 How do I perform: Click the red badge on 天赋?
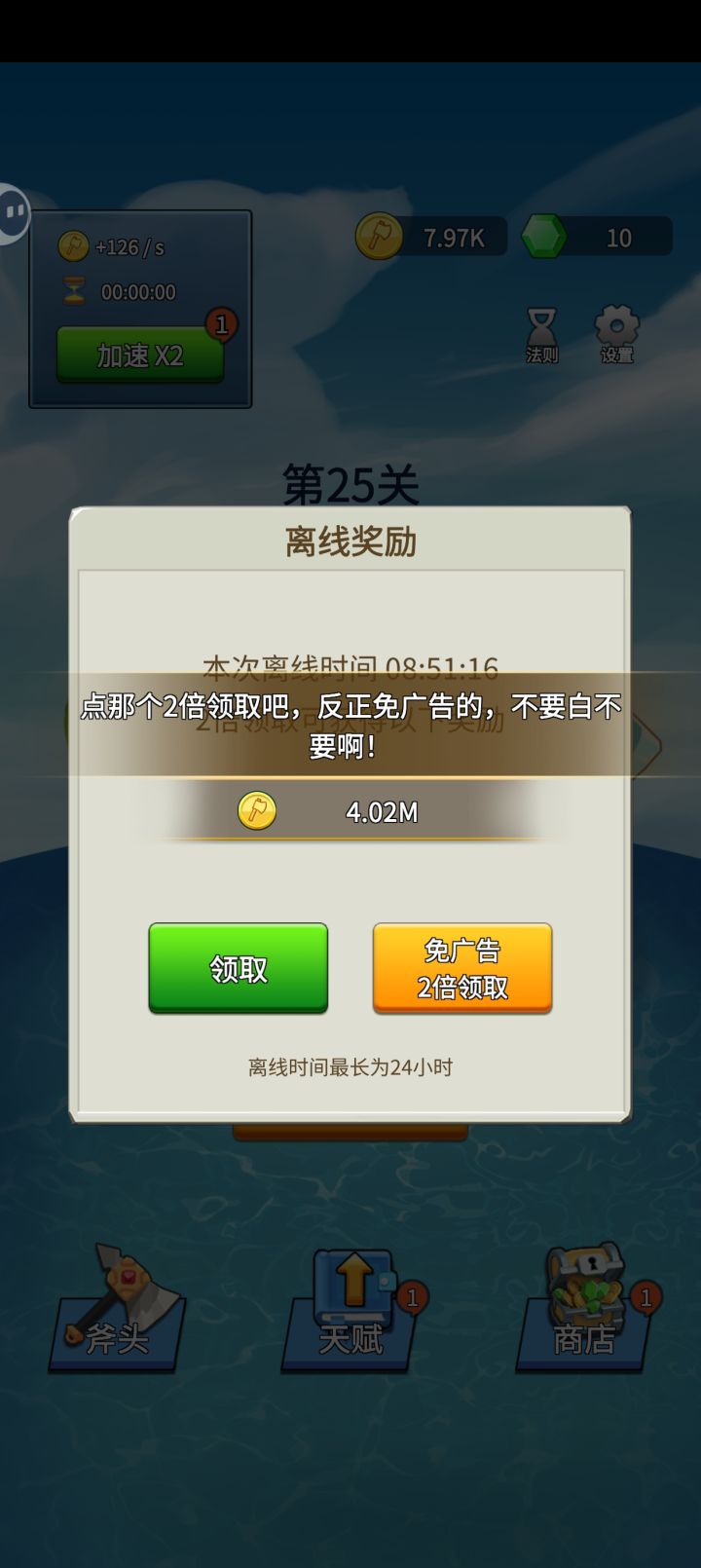(414, 1294)
